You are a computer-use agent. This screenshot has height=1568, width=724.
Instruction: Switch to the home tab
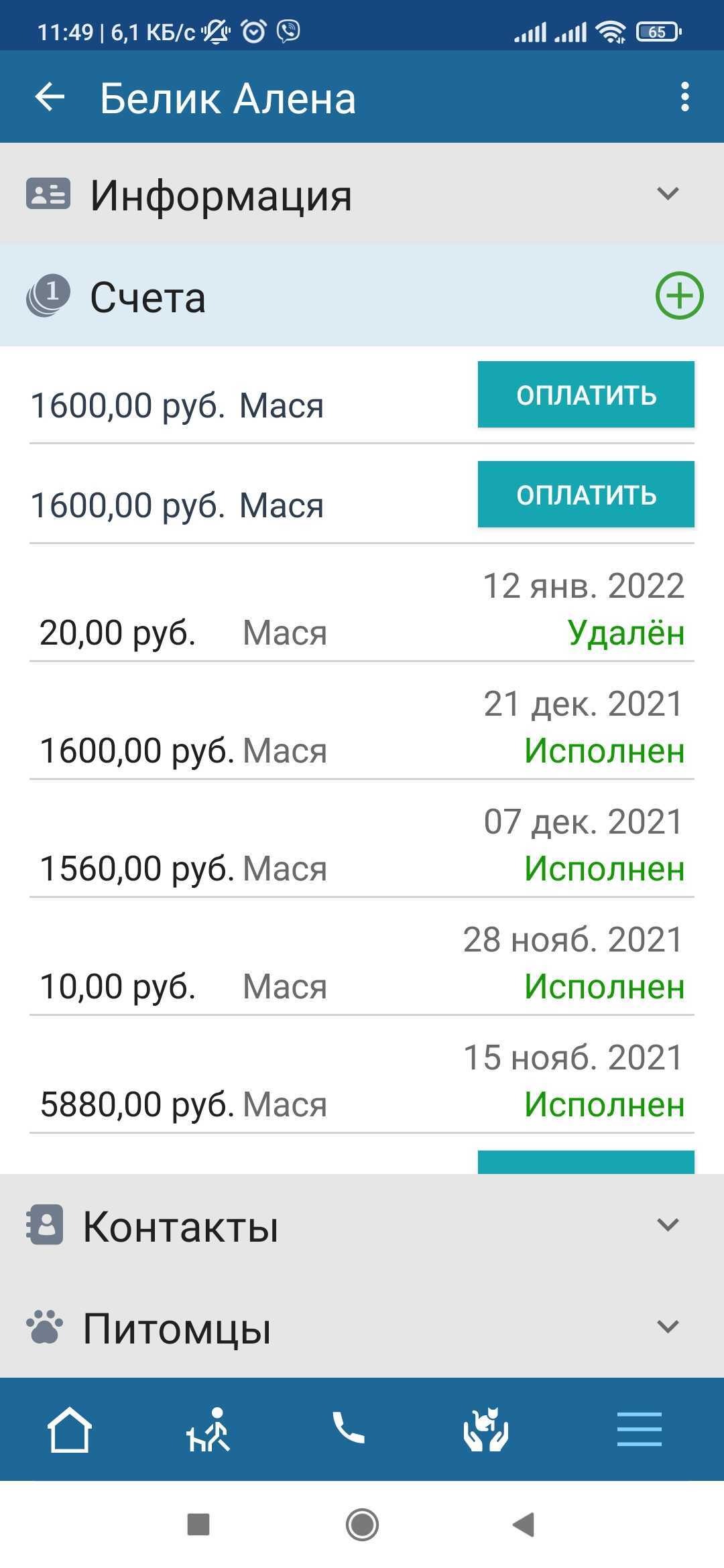click(x=70, y=1429)
